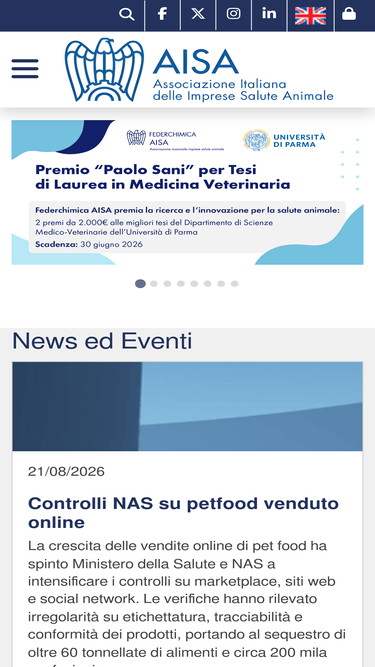Image resolution: width=375 pixels, height=667 pixels.
Task: Select the second carousel dot
Action: [x=154, y=284]
